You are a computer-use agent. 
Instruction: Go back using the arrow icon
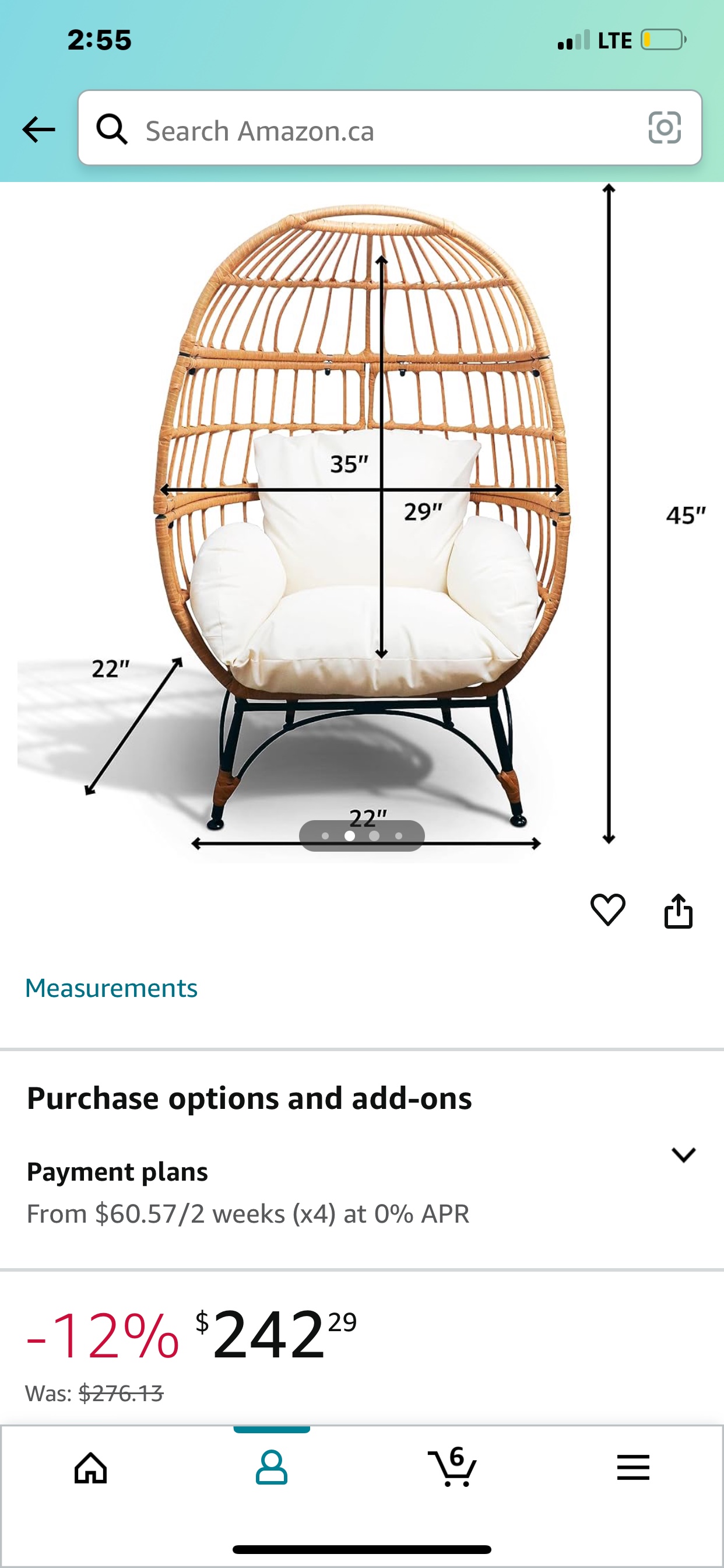click(x=38, y=129)
